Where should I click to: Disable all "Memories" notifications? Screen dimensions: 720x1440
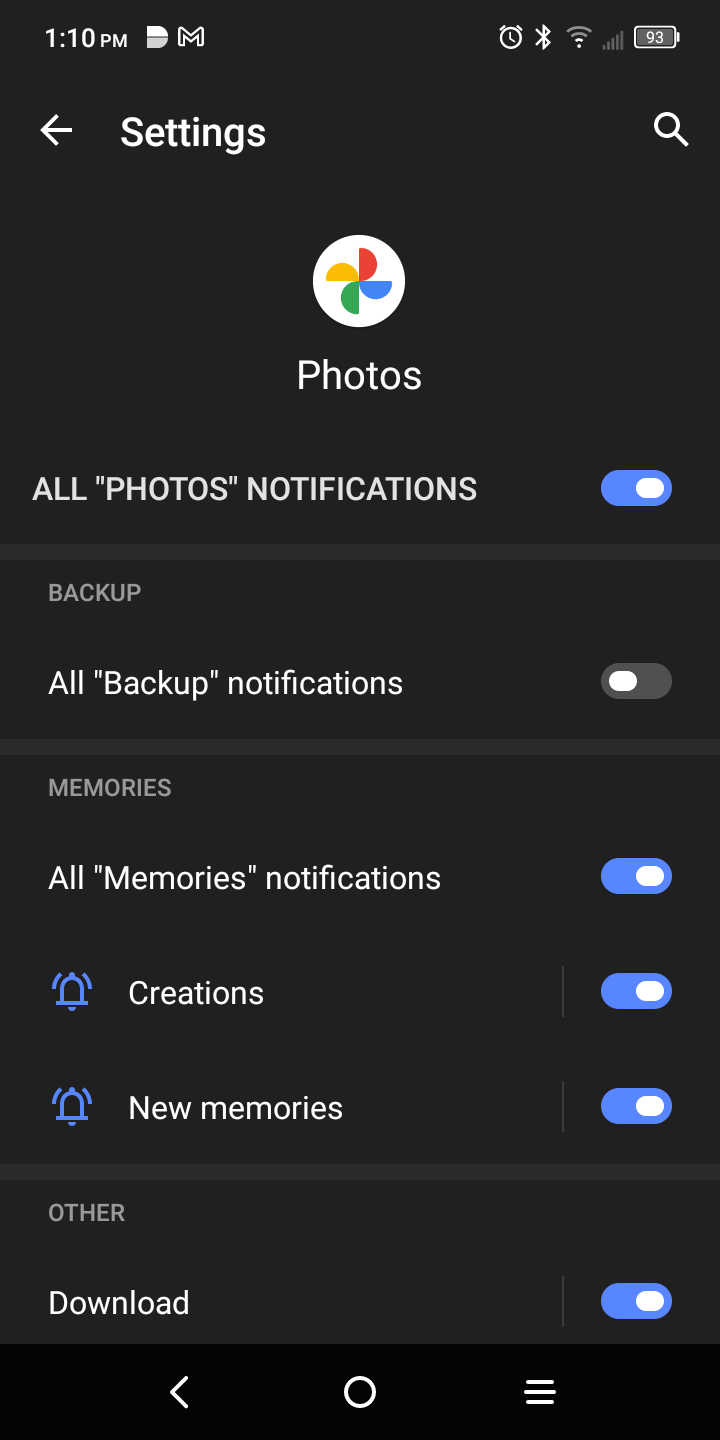[x=636, y=877]
